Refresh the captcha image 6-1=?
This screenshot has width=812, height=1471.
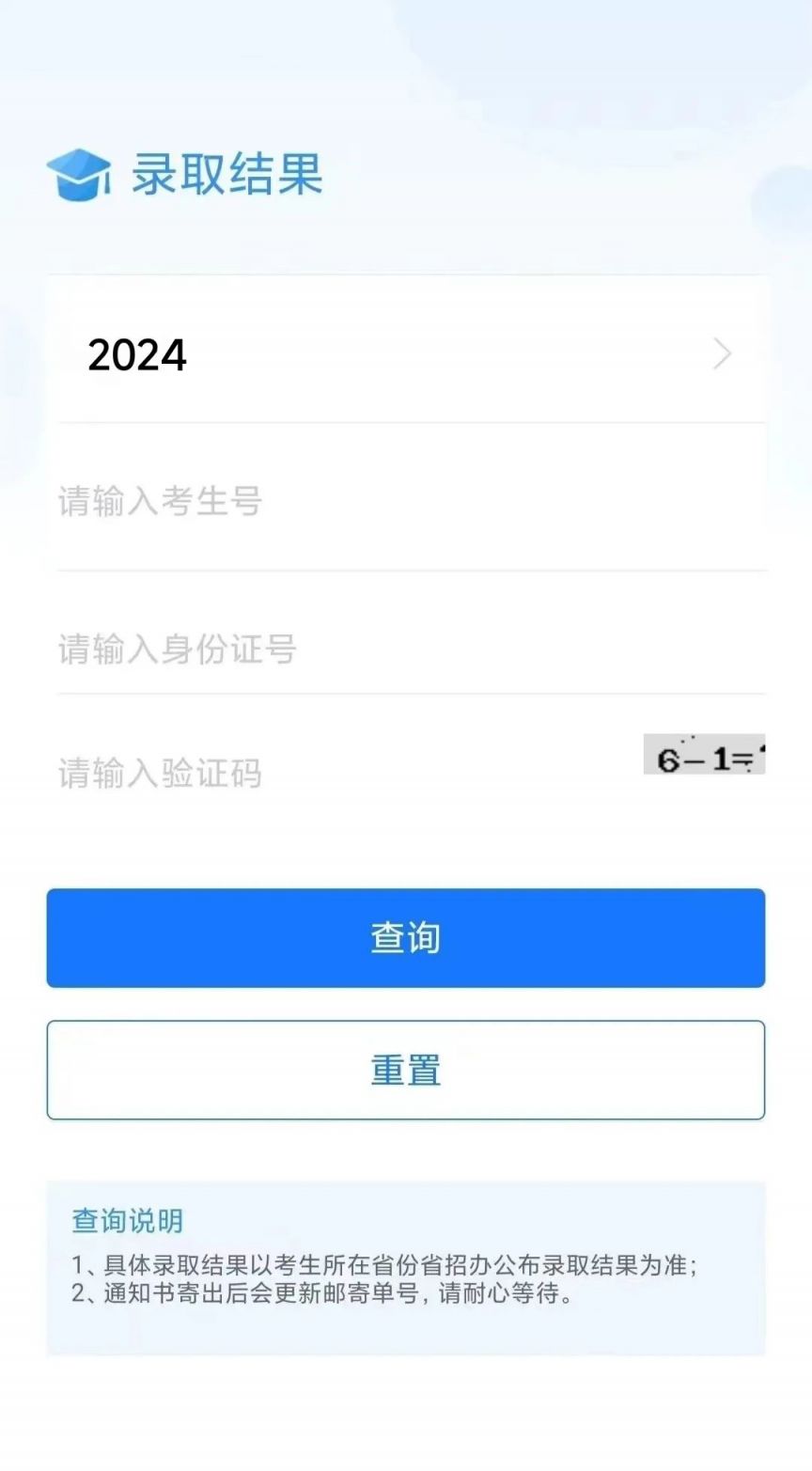pos(704,755)
